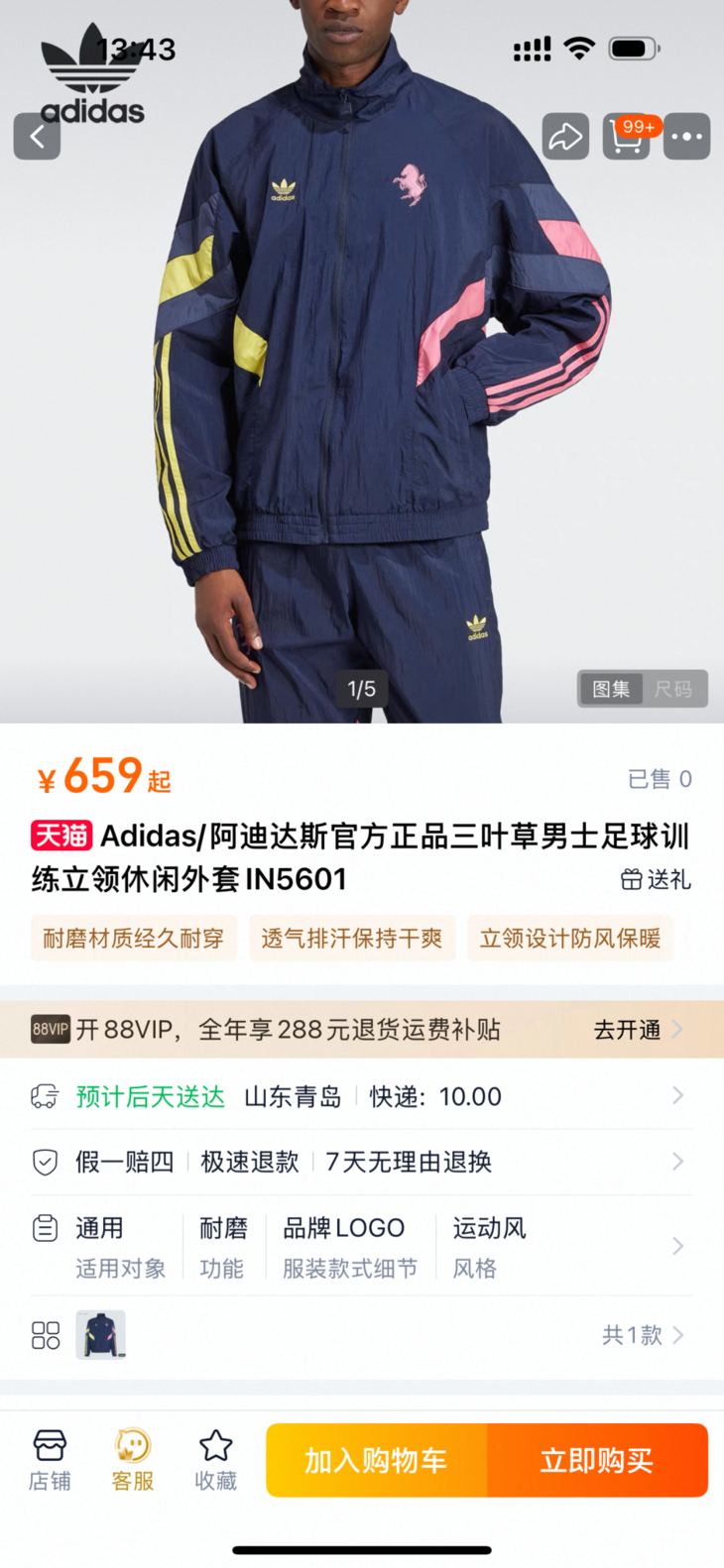Go back using the back arrow

tap(37, 136)
